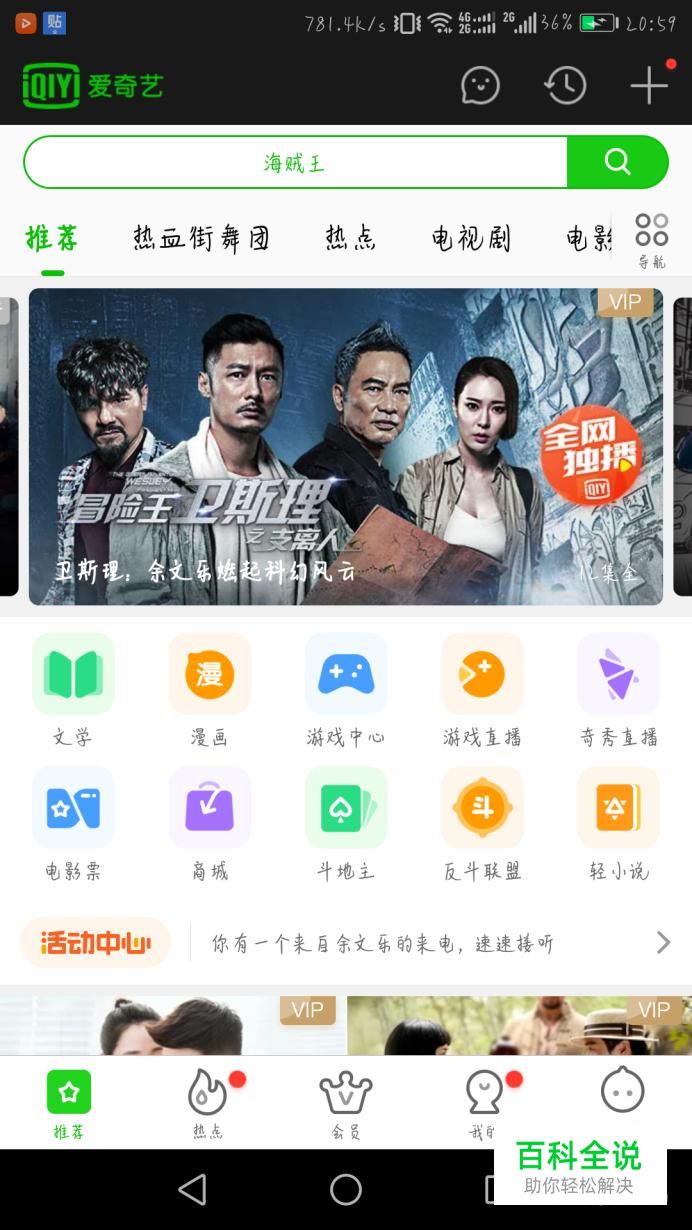Open the 卫斯理 banner
The height and width of the screenshot is (1230, 692).
(x=345, y=446)
